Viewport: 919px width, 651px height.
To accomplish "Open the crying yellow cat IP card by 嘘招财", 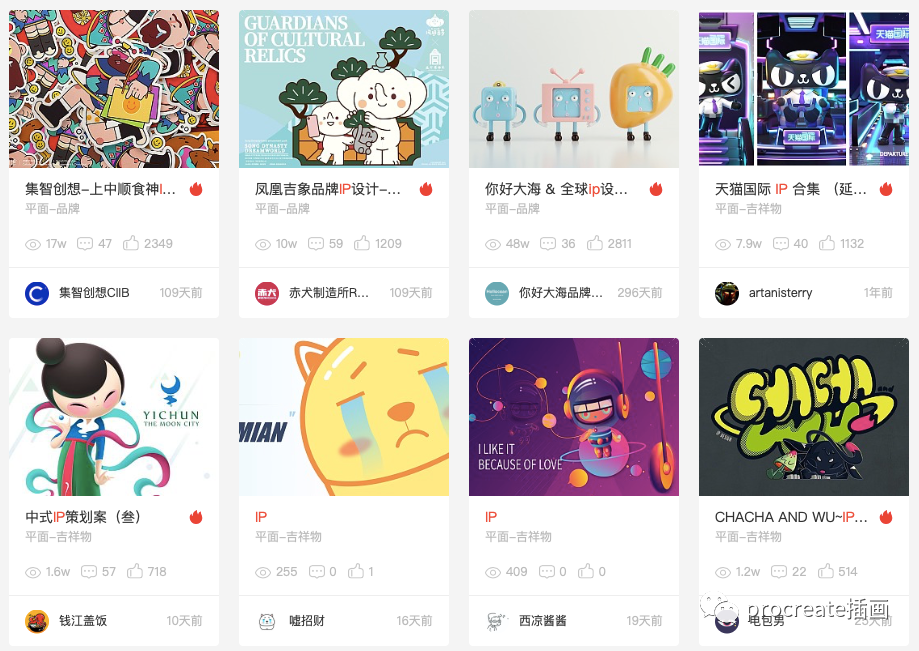I will 344,417.
